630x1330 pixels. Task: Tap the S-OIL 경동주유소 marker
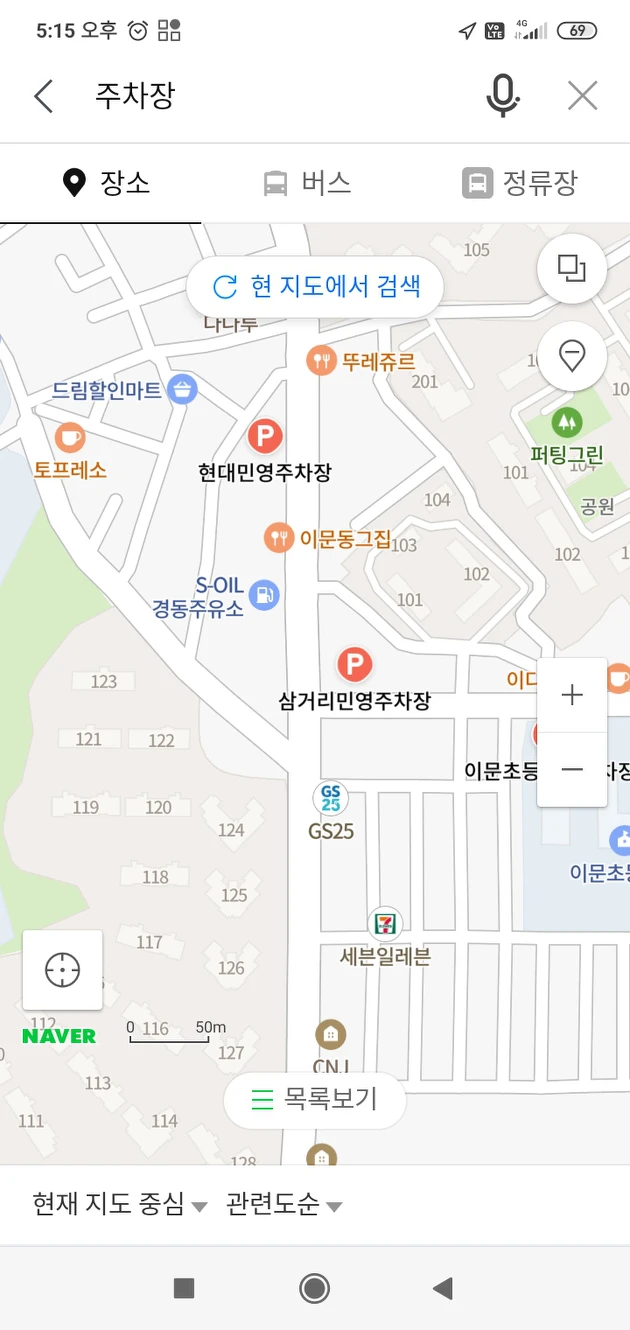click(x=264, y=595)
